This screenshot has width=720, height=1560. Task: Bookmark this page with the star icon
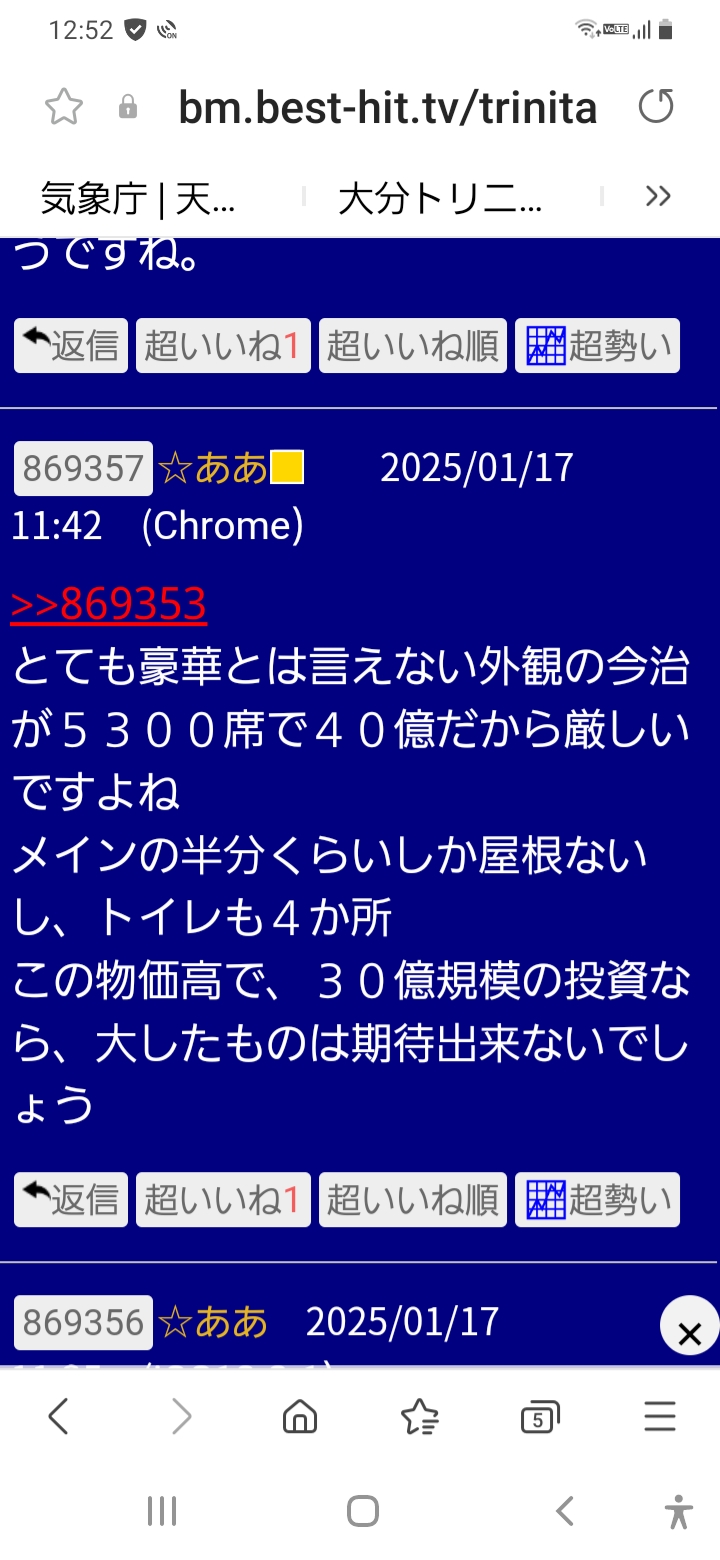coord(64,107)
